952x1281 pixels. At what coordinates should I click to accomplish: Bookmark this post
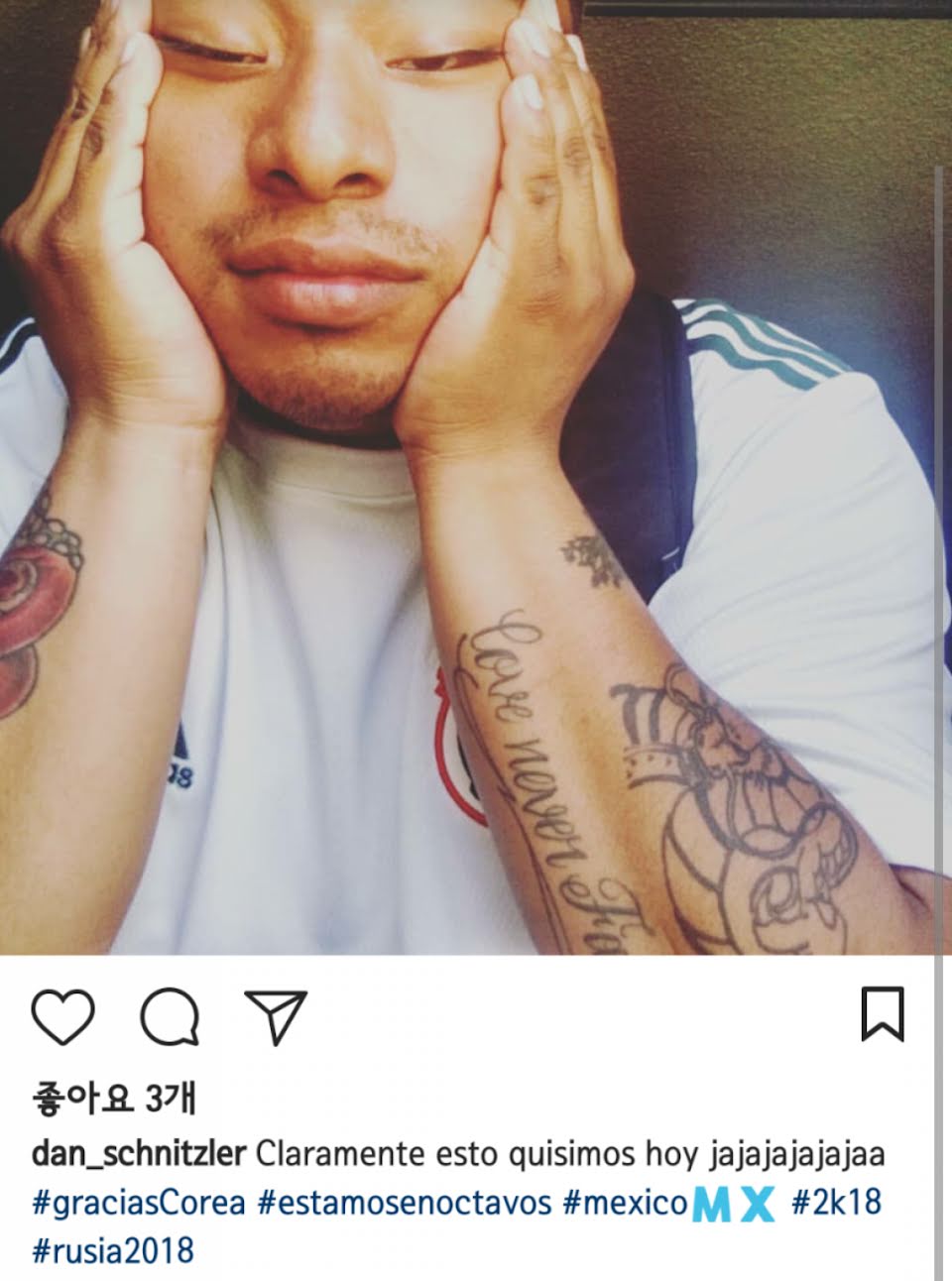click(882, 1014)
